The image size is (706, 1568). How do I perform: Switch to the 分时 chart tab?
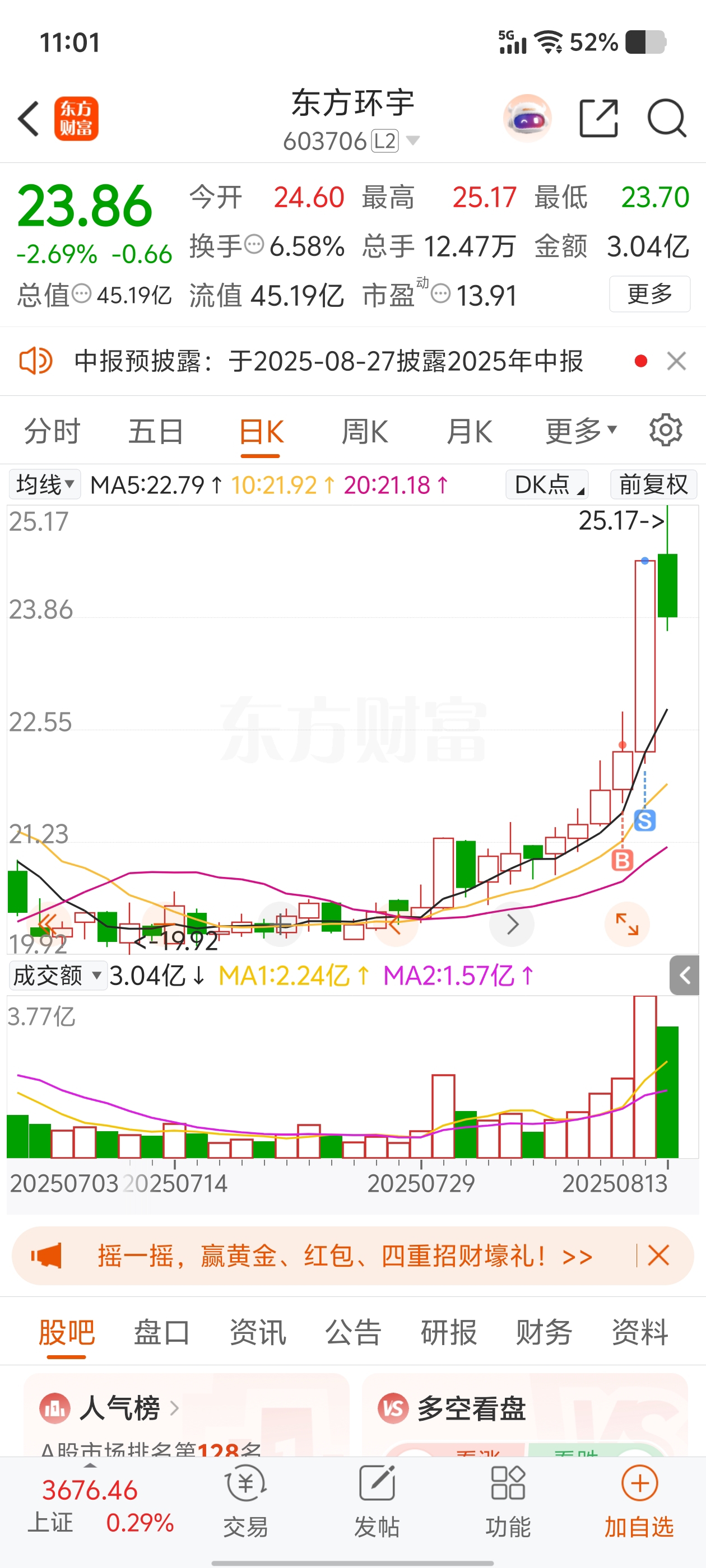[x=52, y=432]
